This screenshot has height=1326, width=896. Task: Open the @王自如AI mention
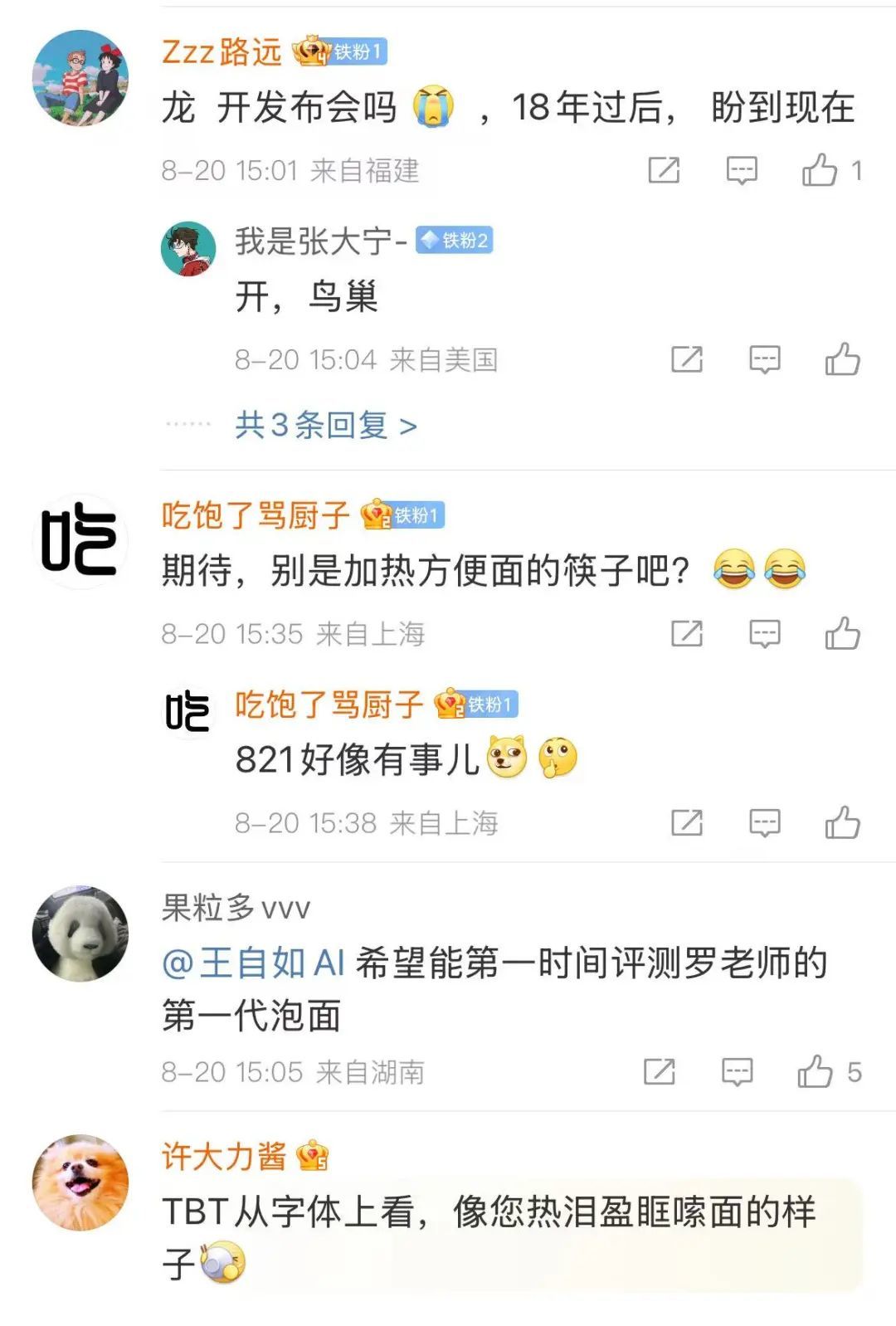click(254, 963)
